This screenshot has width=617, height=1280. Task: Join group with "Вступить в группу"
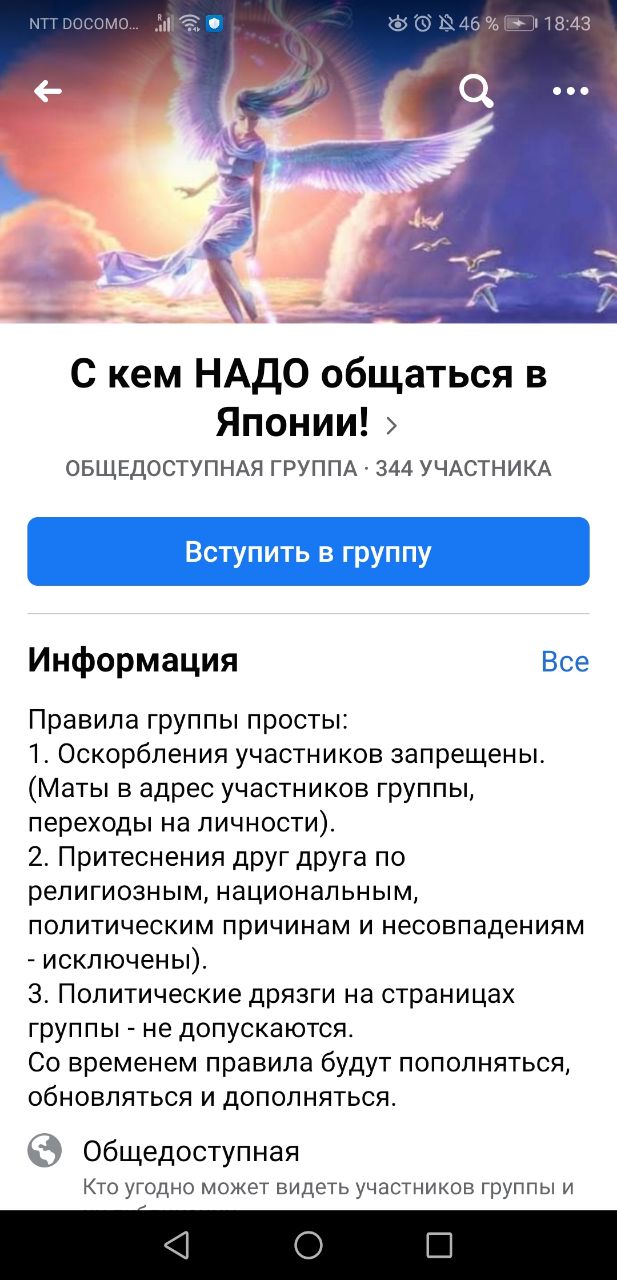click(x=308, y=552)
